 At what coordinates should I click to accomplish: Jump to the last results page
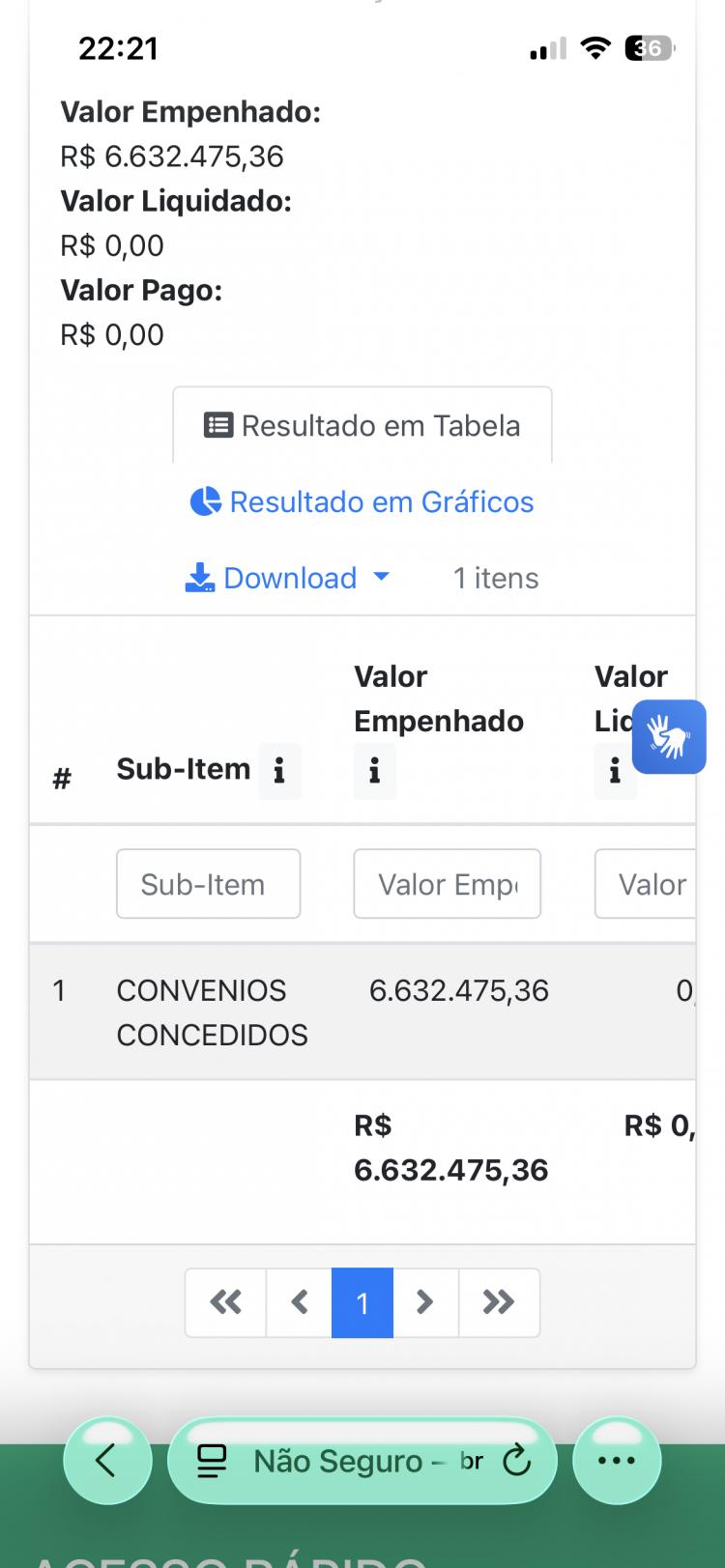(499, 1303)
